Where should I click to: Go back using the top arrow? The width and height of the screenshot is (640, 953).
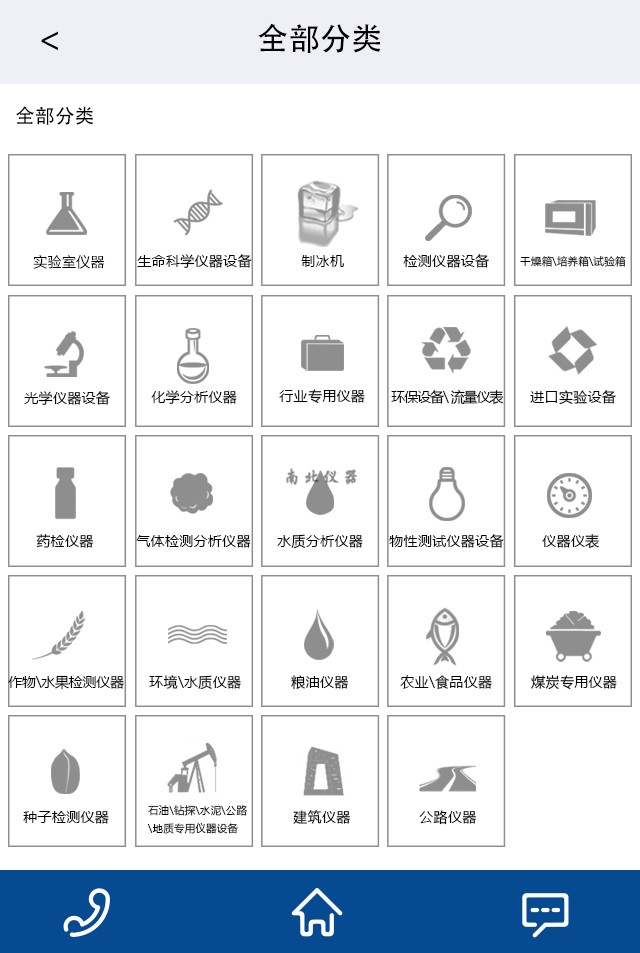coord(50,41)
